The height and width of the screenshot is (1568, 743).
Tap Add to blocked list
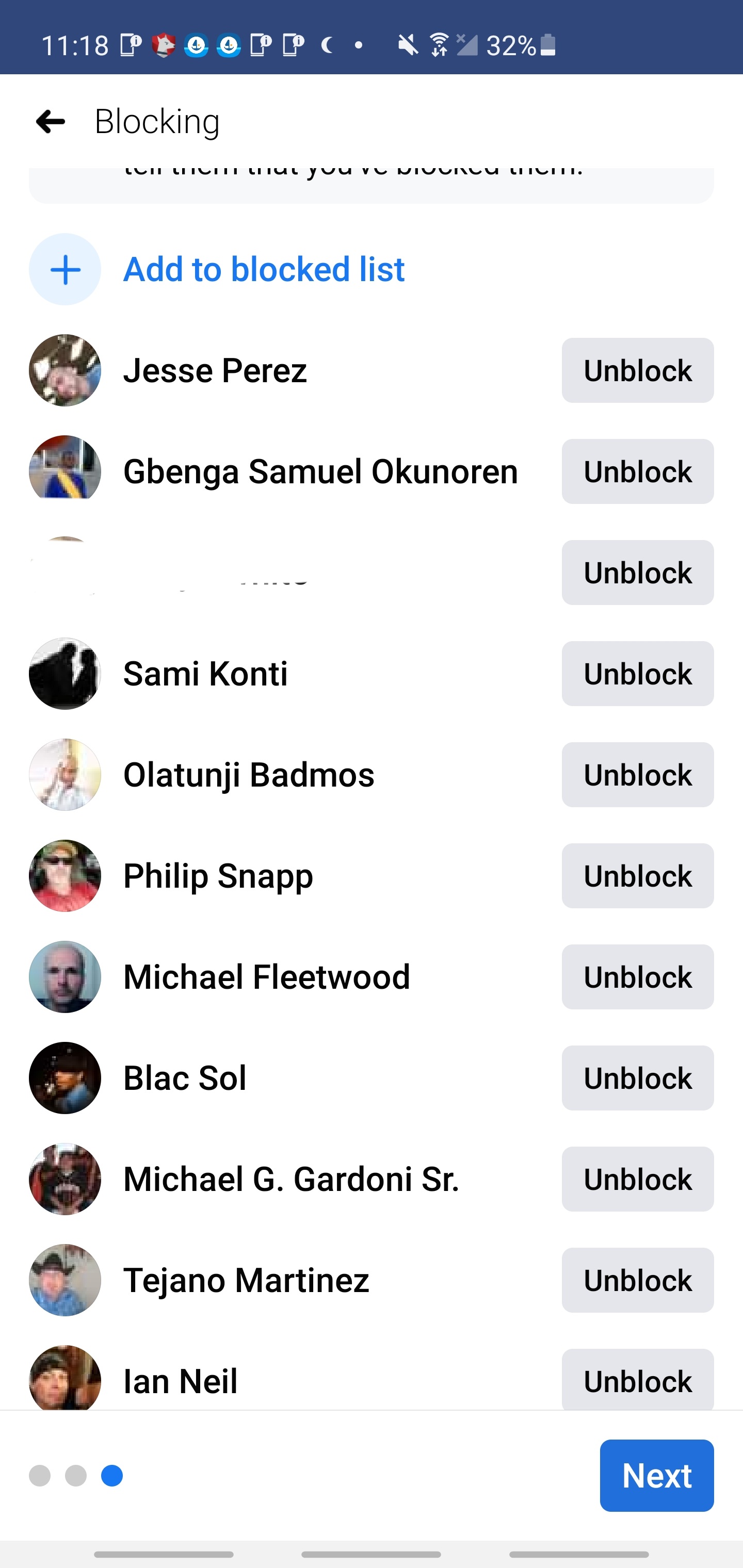[263, 269]
